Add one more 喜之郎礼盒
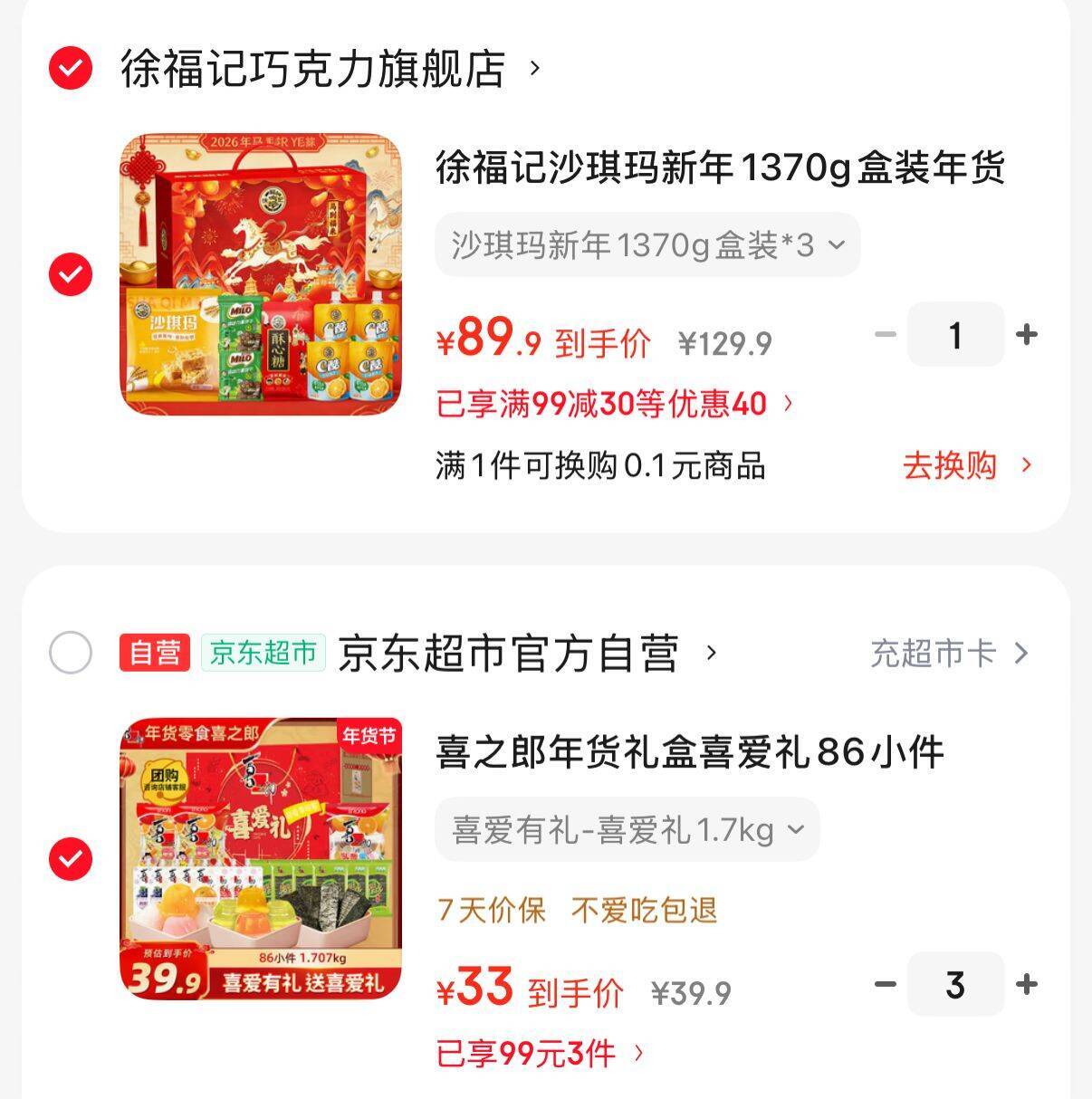The width and height of the screenshot is (1092, 1099). click(x=1026, y=984)
